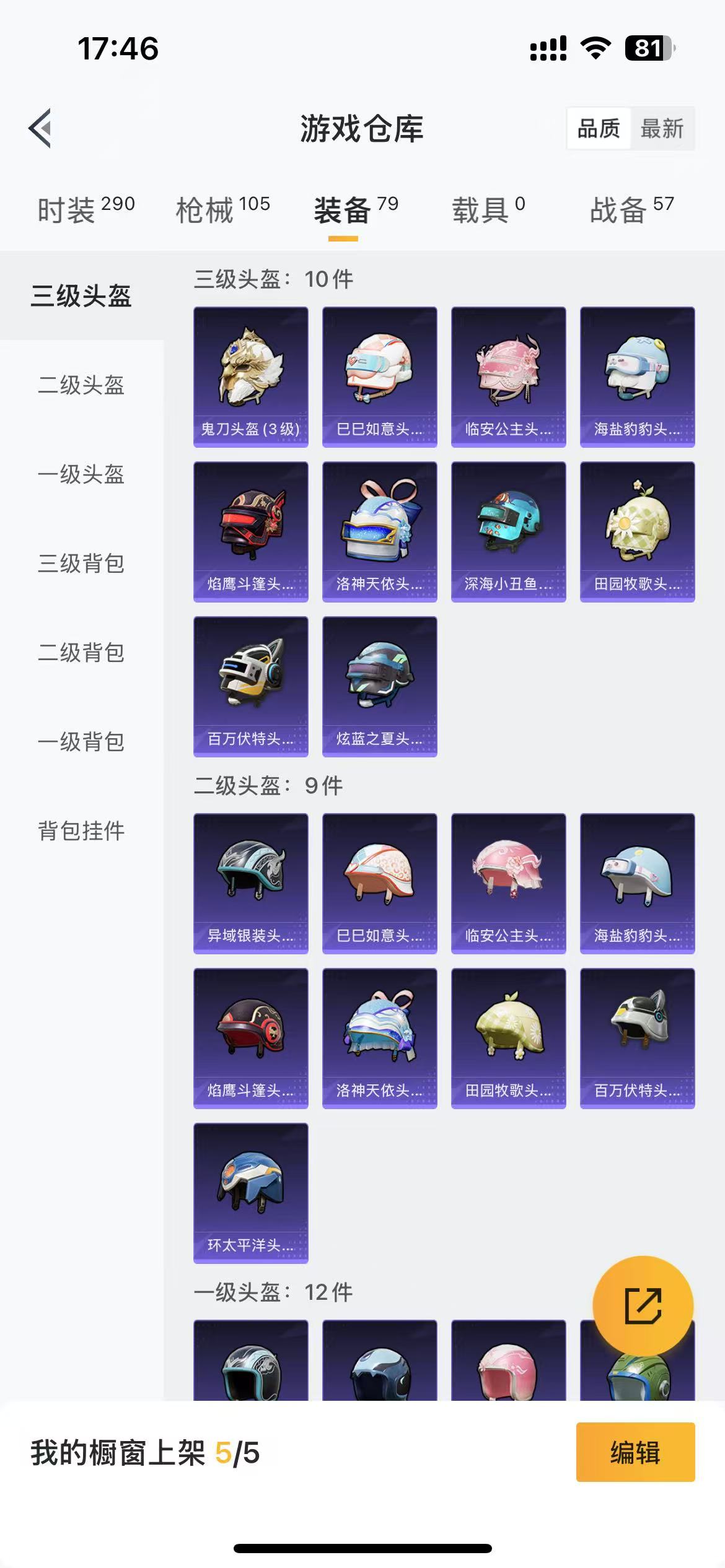This screenshot has height=1568, width=725.
Task: Tap the 编辑 button
Action: (x=635, y=1452)
